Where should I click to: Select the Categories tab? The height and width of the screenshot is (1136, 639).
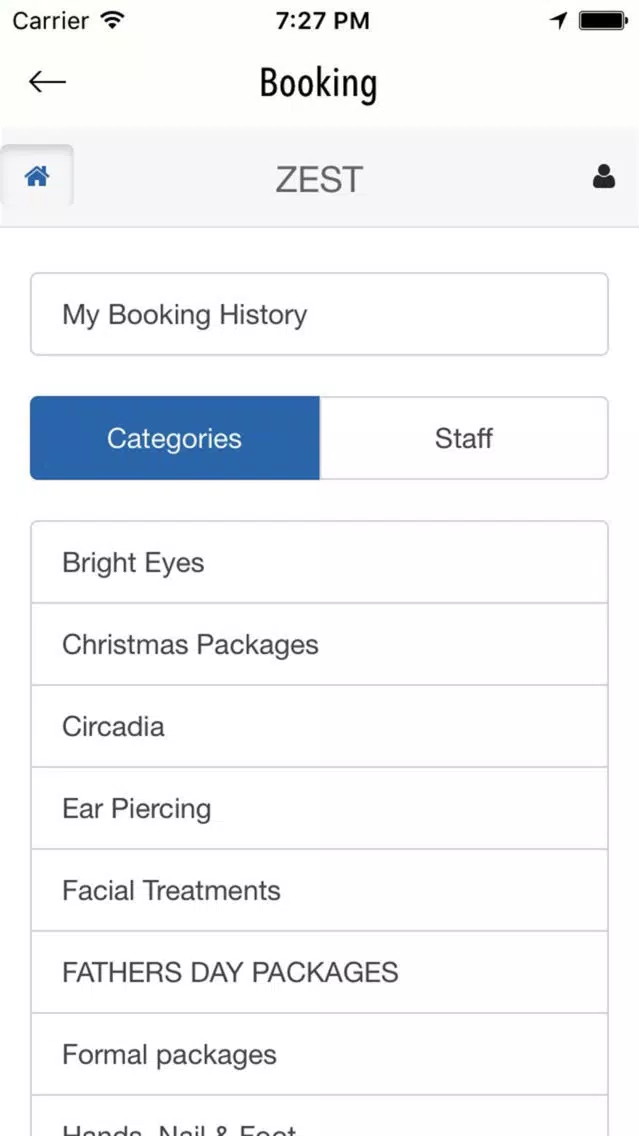175,438
